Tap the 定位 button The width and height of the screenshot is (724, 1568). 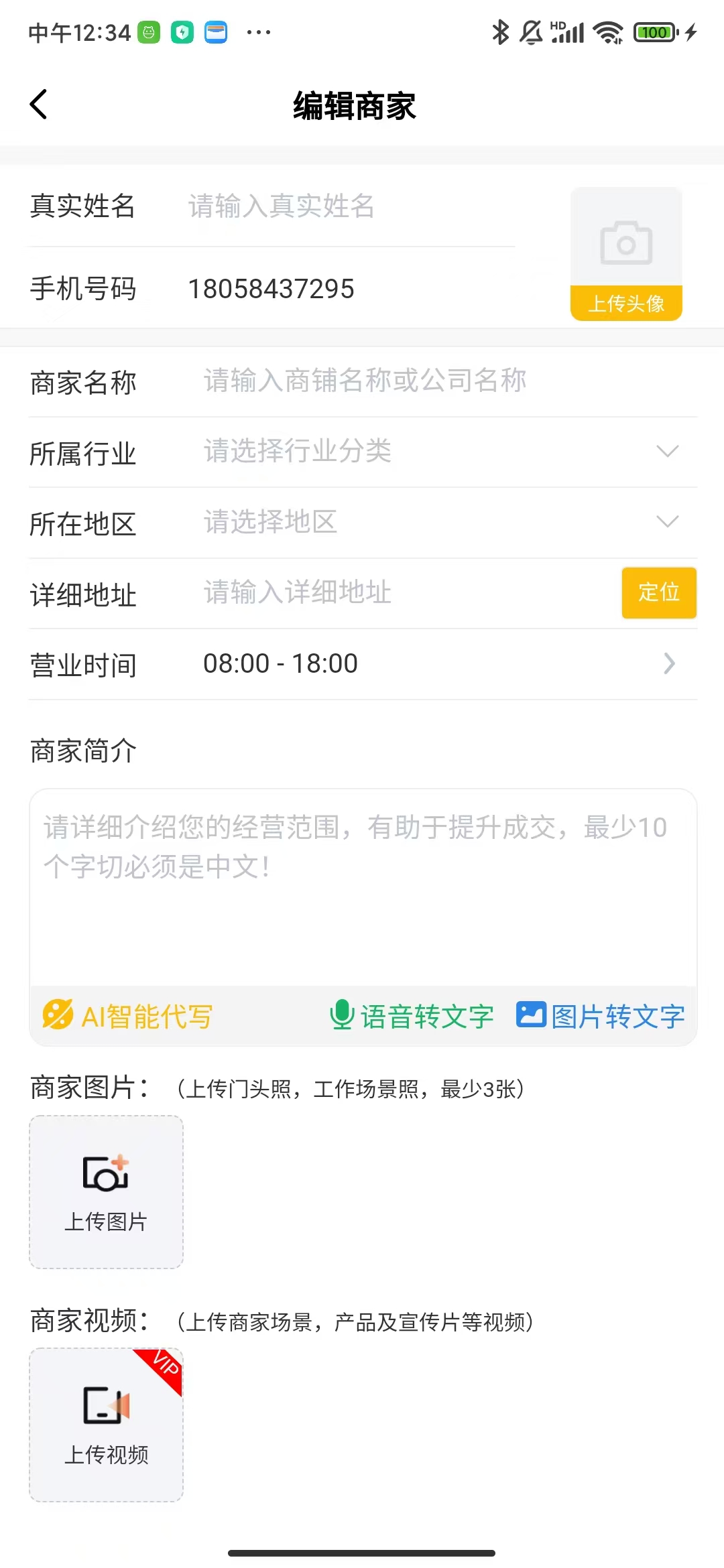tap(659, 592)
